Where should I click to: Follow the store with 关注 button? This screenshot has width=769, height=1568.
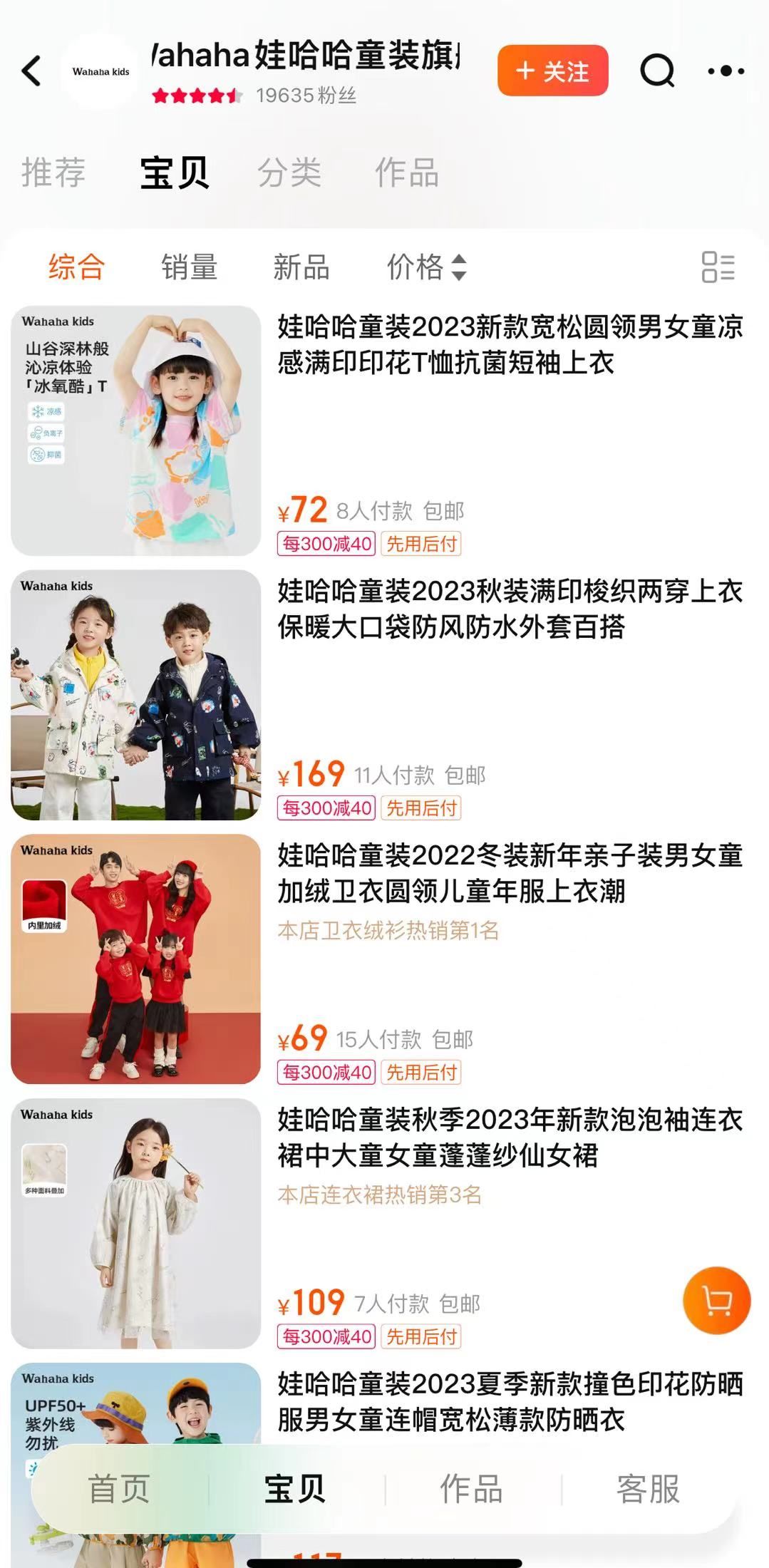(553, 71)
